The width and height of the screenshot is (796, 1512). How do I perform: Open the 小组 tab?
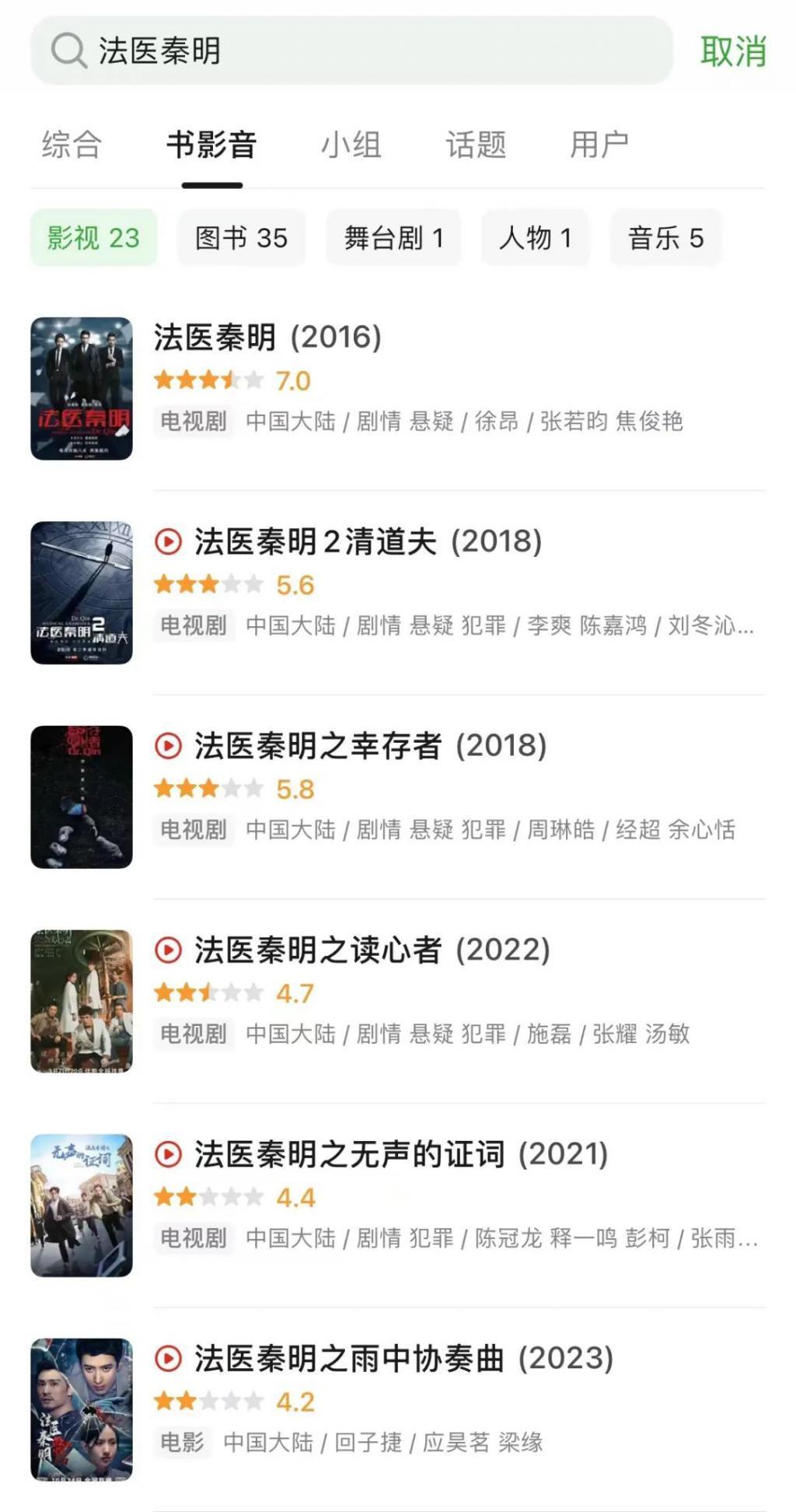[352, 145]
